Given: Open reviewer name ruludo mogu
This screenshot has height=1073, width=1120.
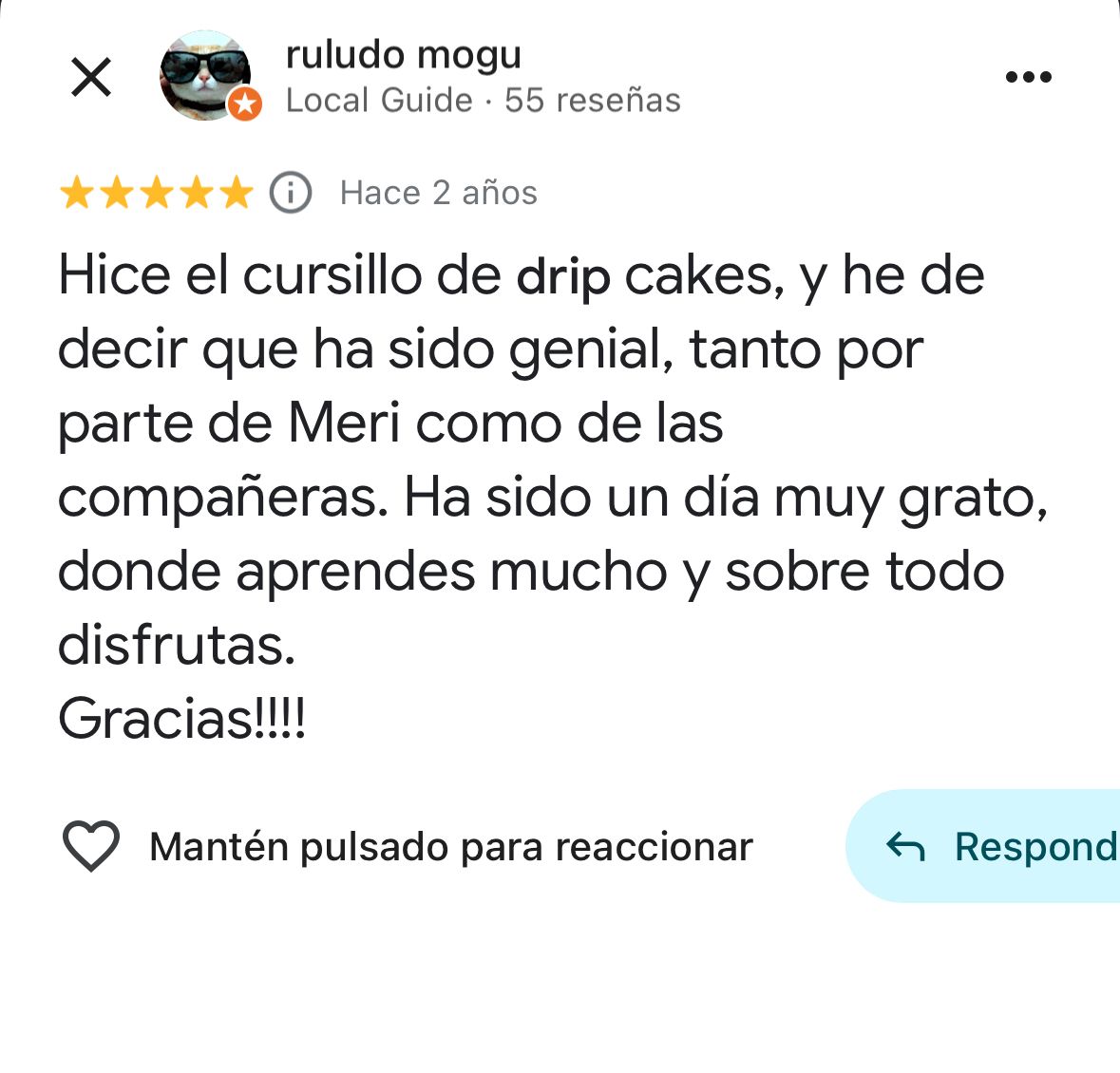Looking at the screenshot, I should coord(404,55).
